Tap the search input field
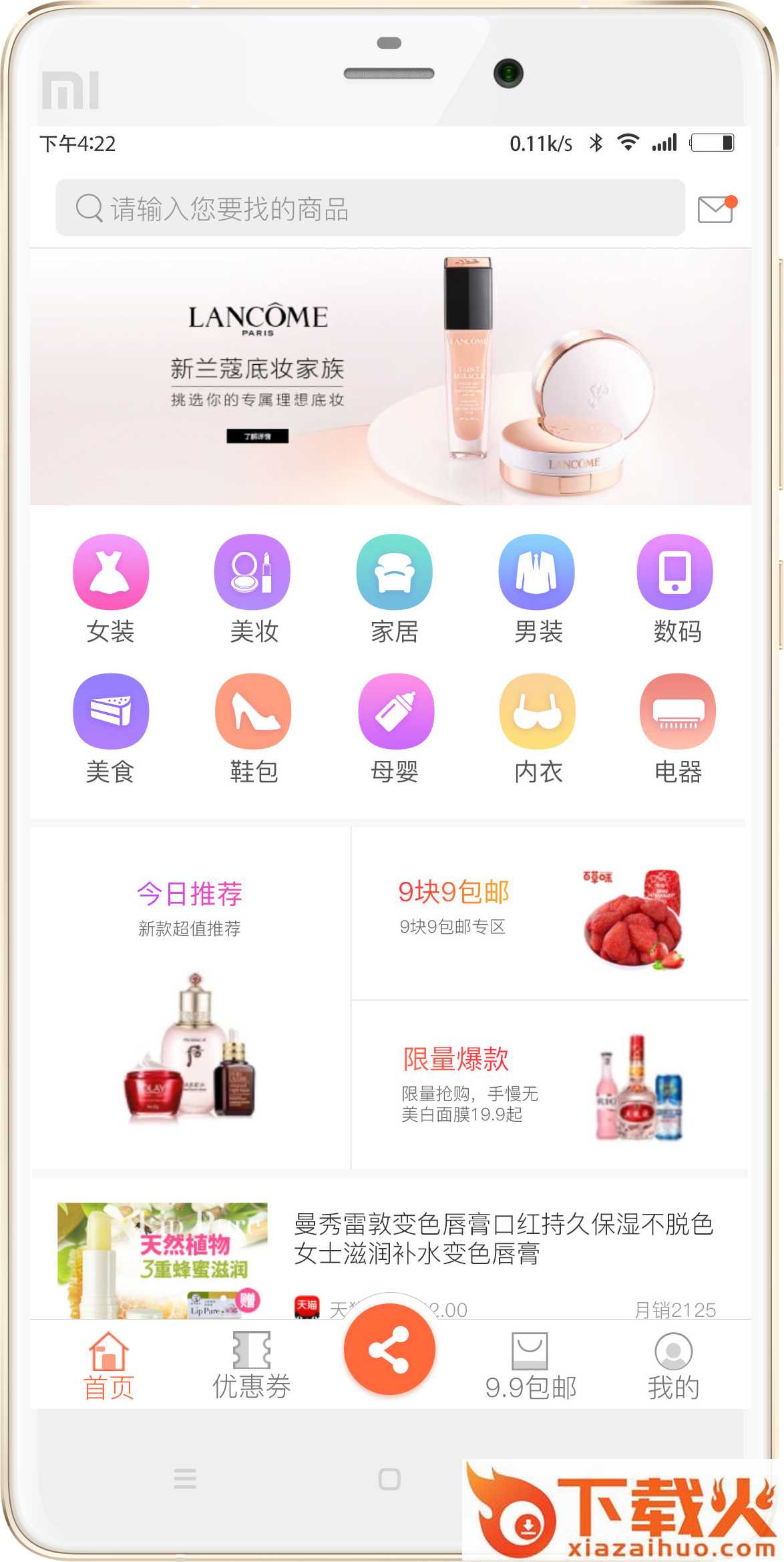 [x=367, y=208]
